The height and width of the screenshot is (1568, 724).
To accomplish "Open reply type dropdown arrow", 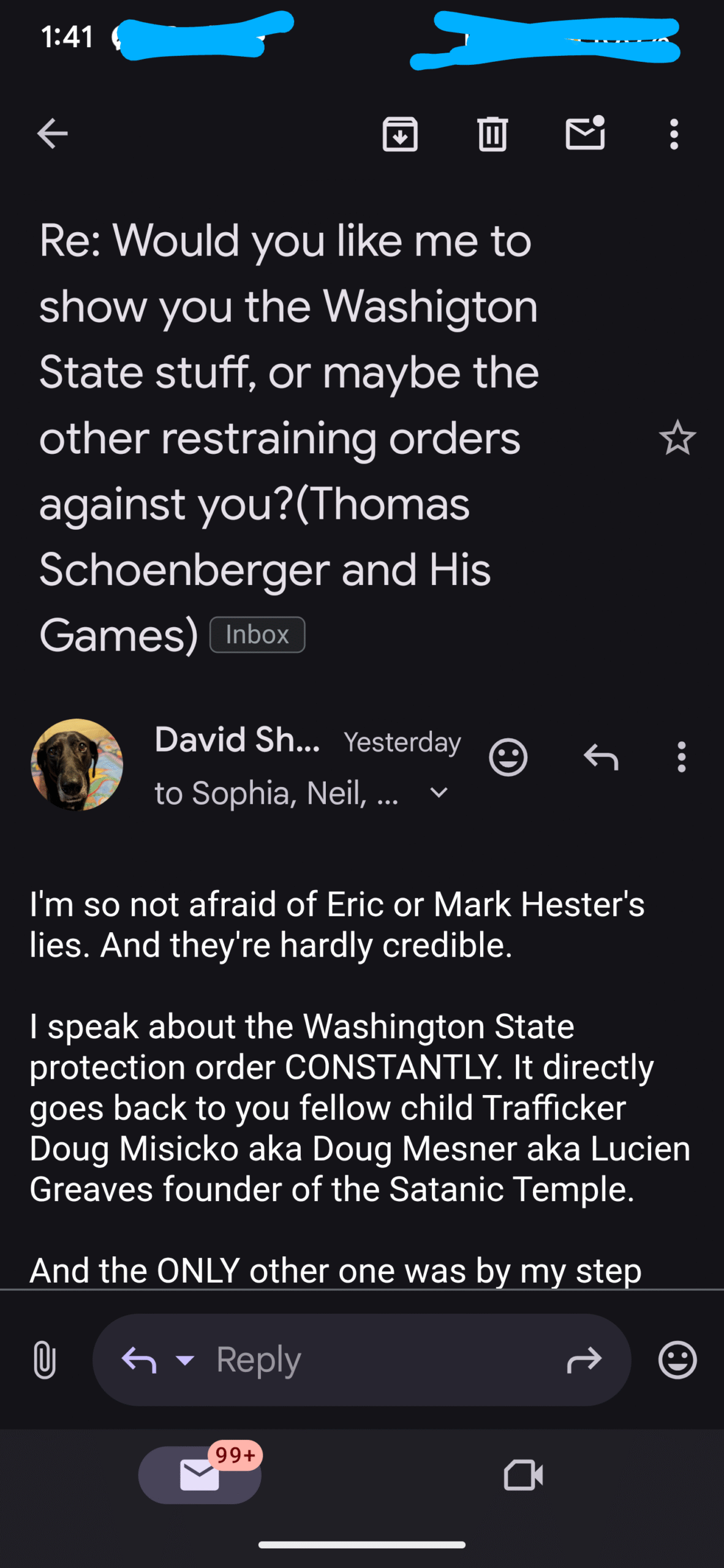I will click(184, 1361).
